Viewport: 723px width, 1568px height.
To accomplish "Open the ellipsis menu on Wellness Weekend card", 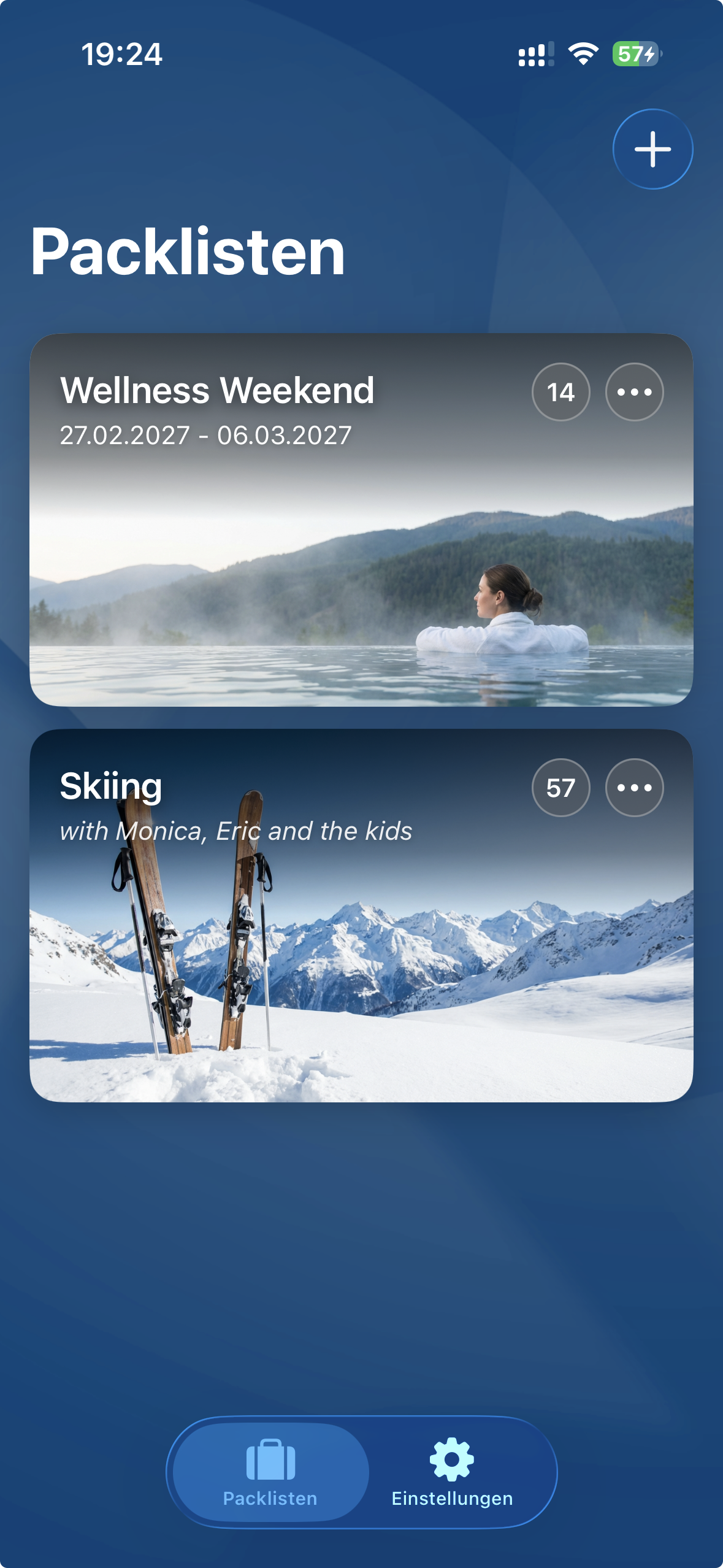I will point(635,393).
